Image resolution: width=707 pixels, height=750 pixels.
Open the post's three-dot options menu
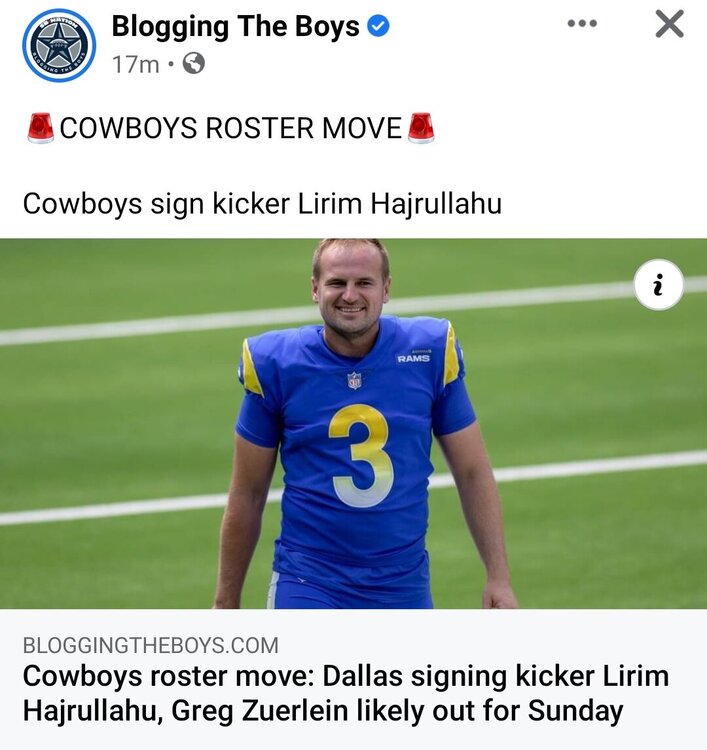click(581, 24)
